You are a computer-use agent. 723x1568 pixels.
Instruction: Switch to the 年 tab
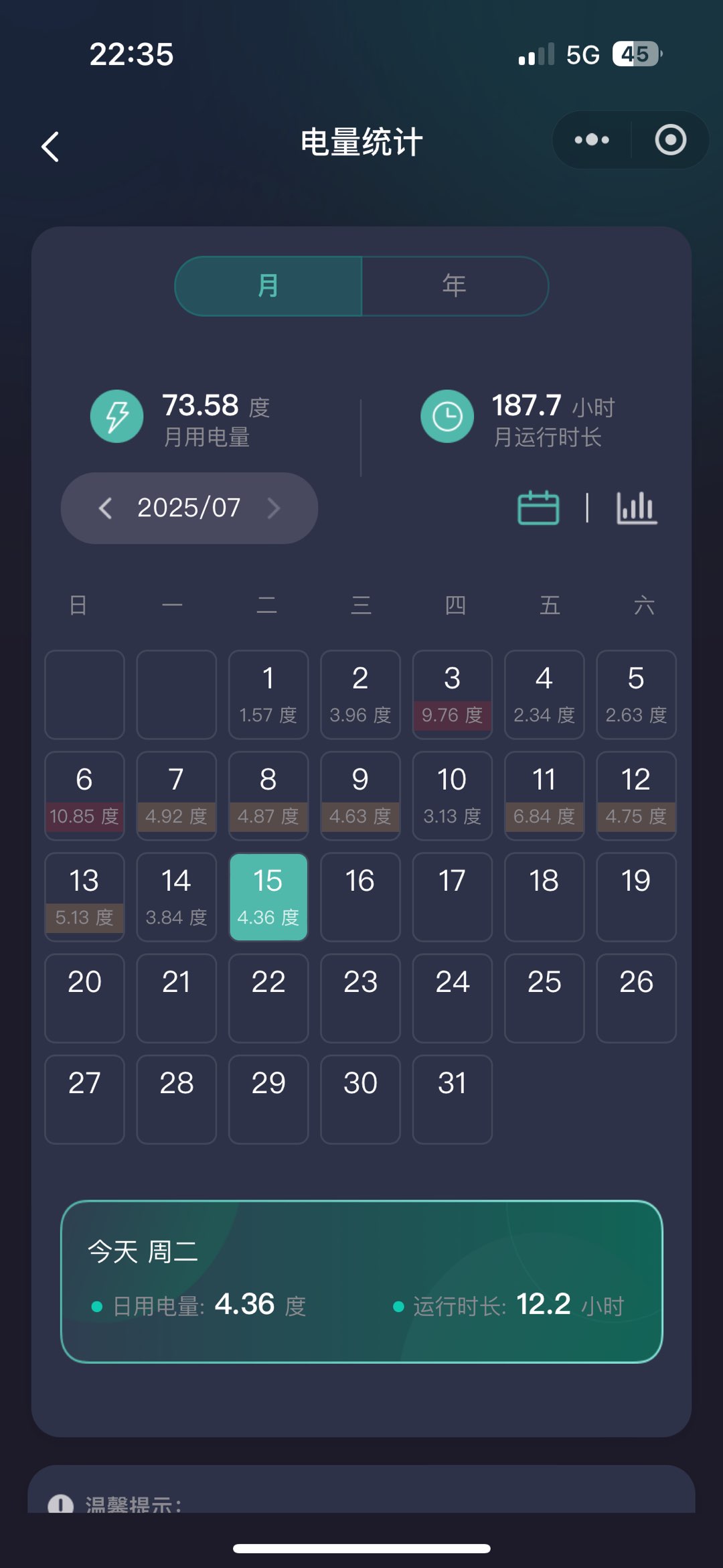coord(455,286)
